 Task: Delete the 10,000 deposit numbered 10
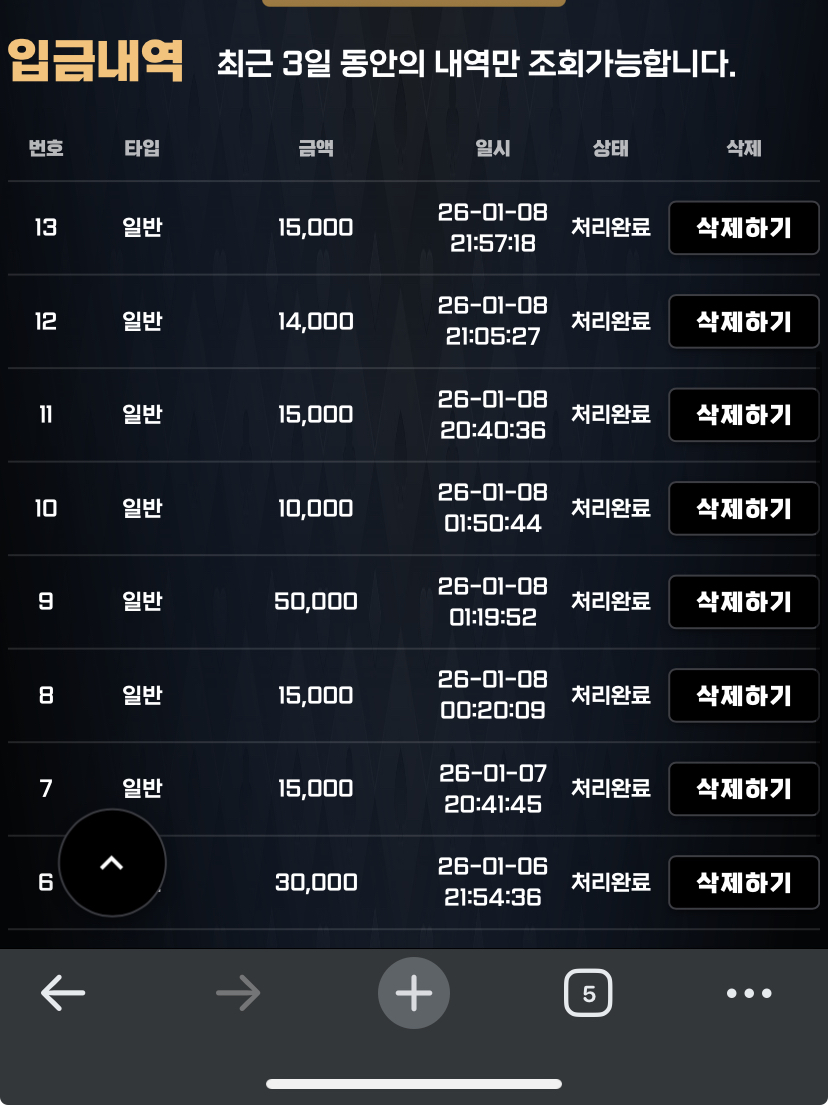pyautogui.click(x=743, y=509)
